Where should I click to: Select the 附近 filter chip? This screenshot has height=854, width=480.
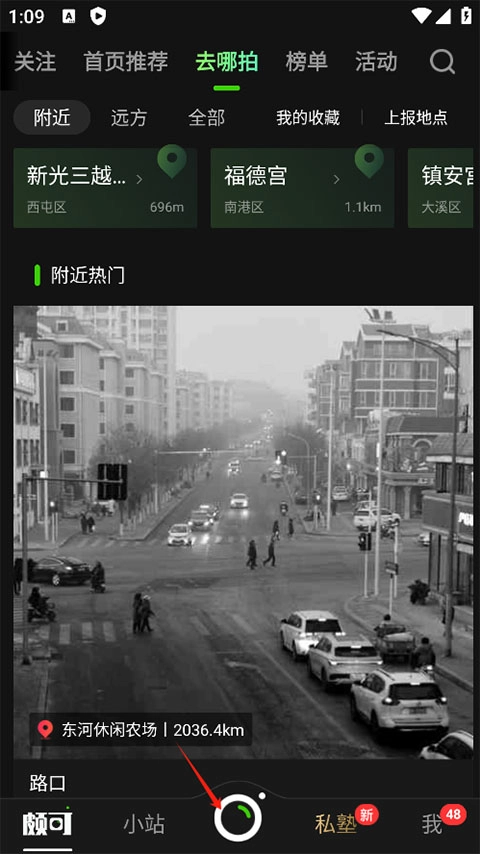click(x=52, y=117)
